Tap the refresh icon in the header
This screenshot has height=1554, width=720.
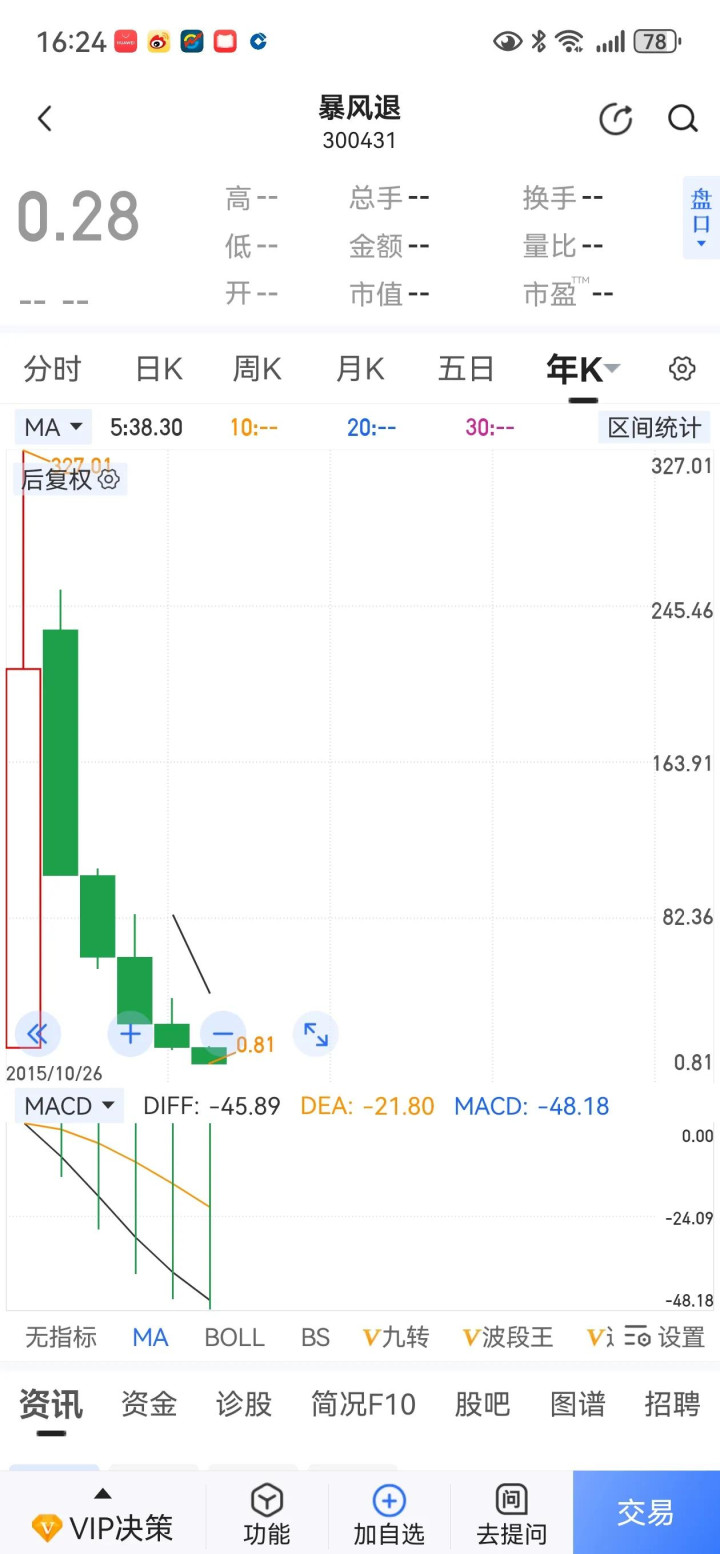[615, 120]
